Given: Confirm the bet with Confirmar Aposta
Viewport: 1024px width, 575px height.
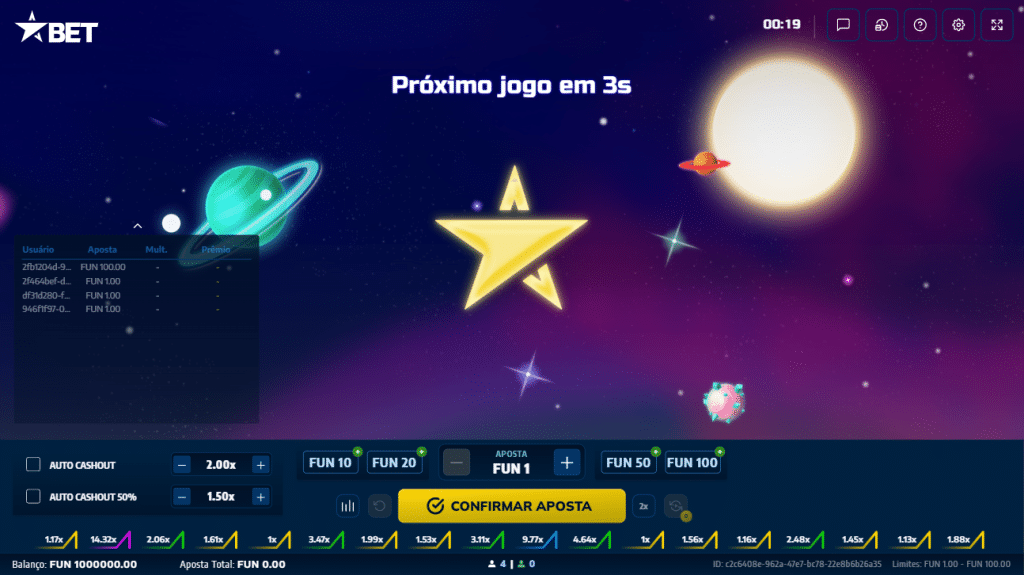Looking at the screenshot, I should click(x=511, y=506).
